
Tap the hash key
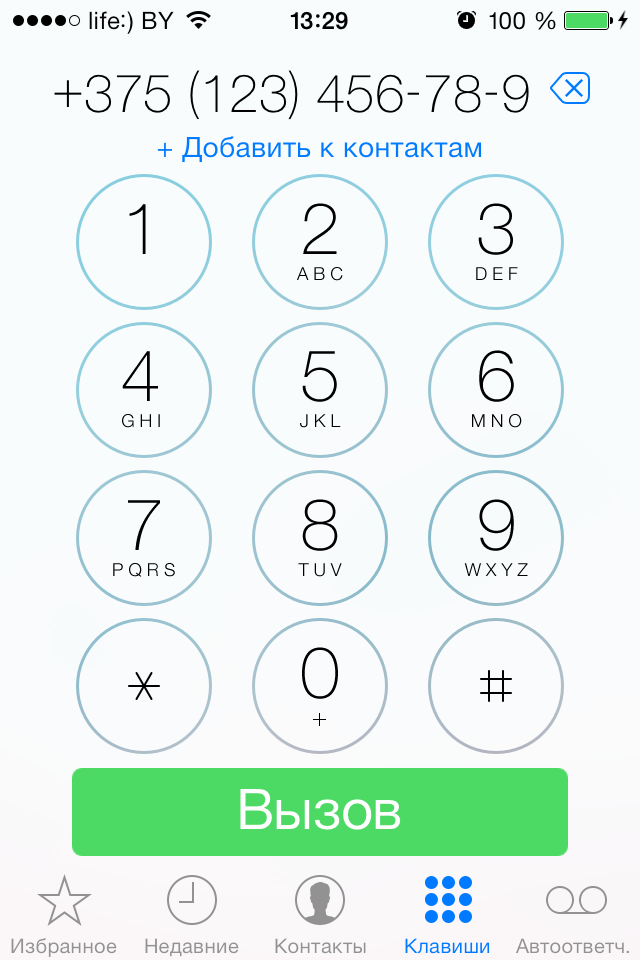[496, 686]
